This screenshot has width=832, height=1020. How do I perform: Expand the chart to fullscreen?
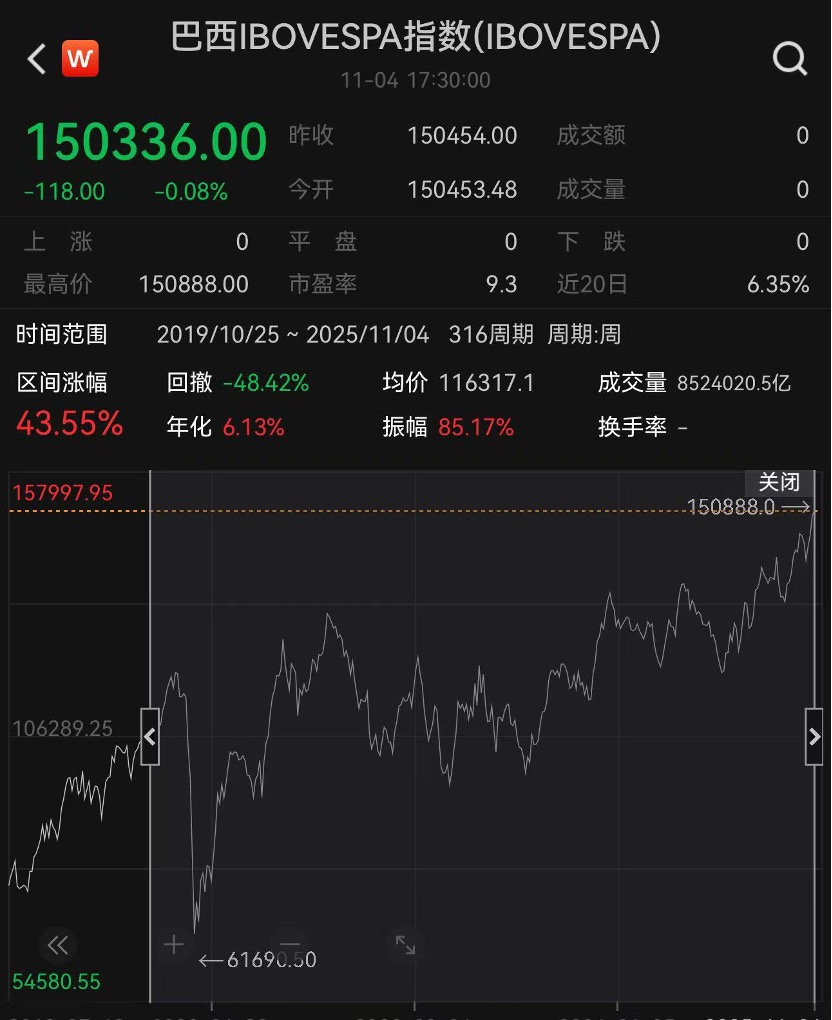coord(405,945)
